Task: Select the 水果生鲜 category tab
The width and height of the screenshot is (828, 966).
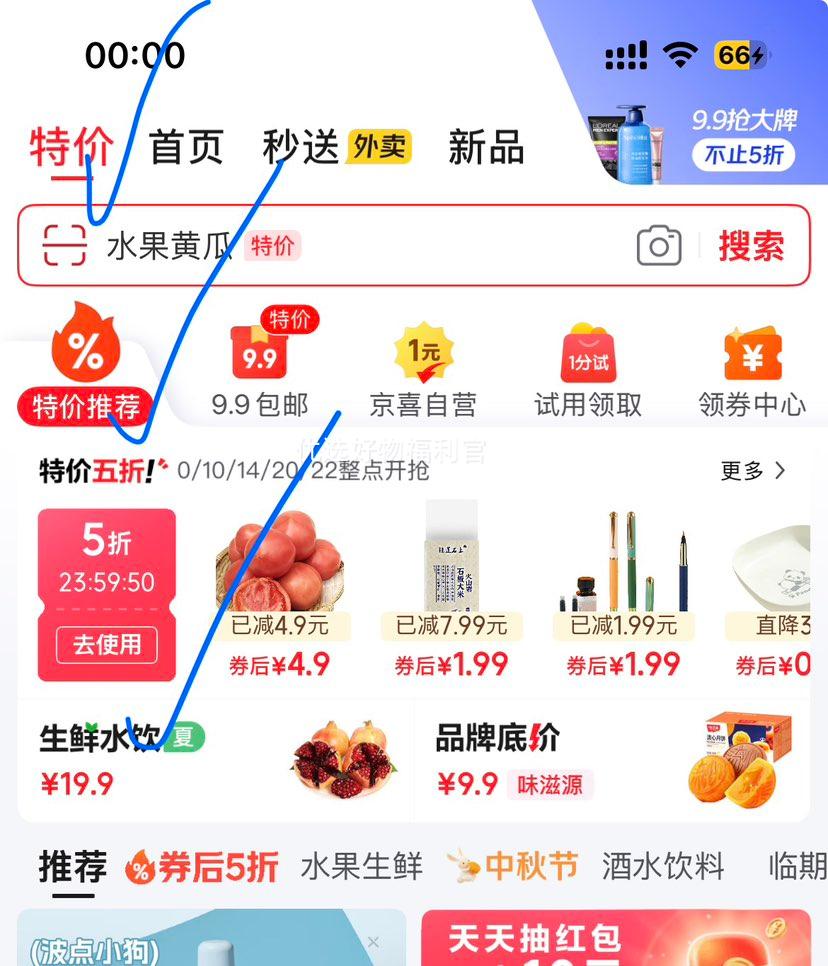Action: (362, 866)
